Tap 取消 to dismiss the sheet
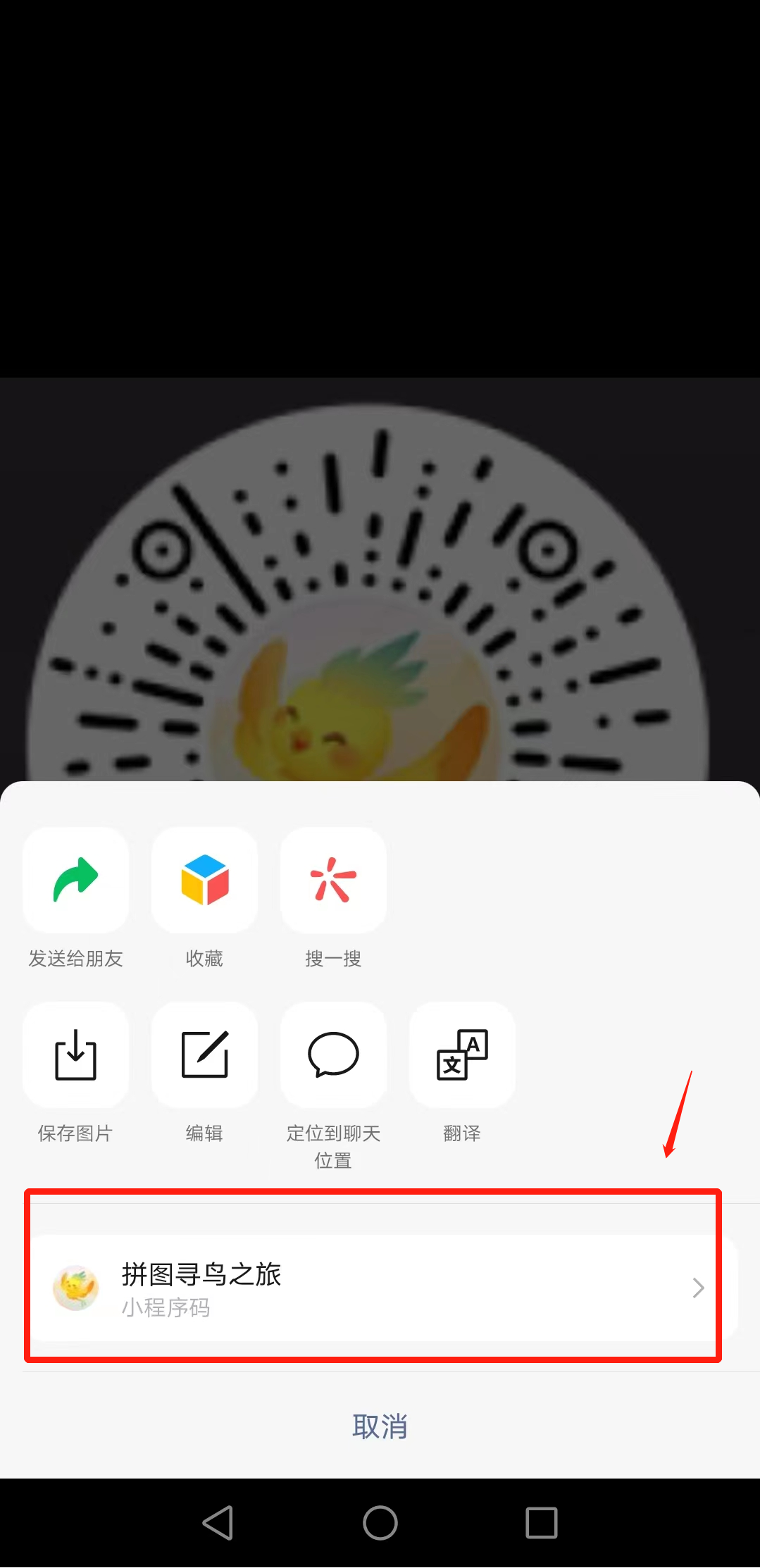Screen dimensions: 760x1568 pos(380,1426)
